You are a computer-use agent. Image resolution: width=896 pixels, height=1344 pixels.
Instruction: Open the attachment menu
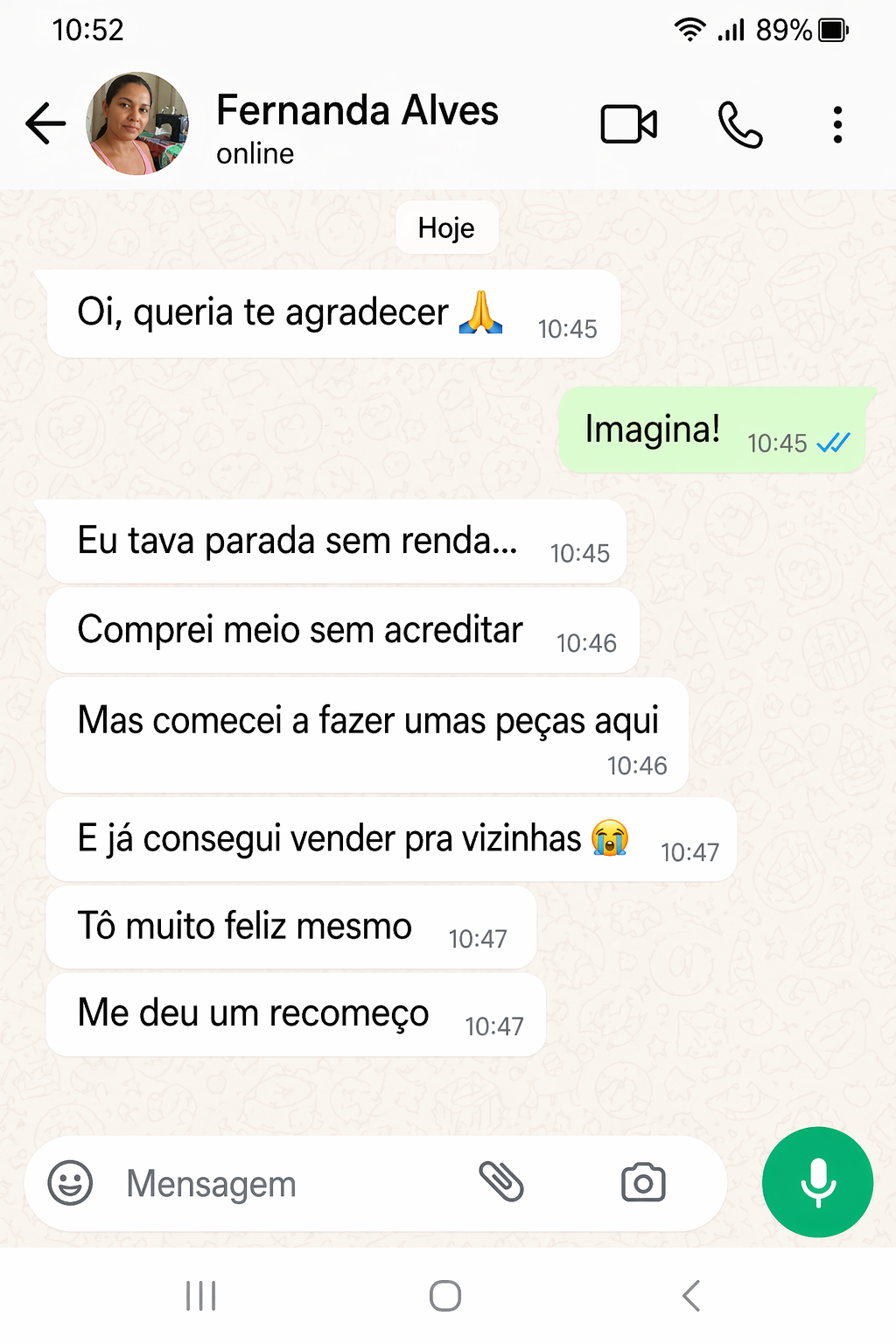501,1182
